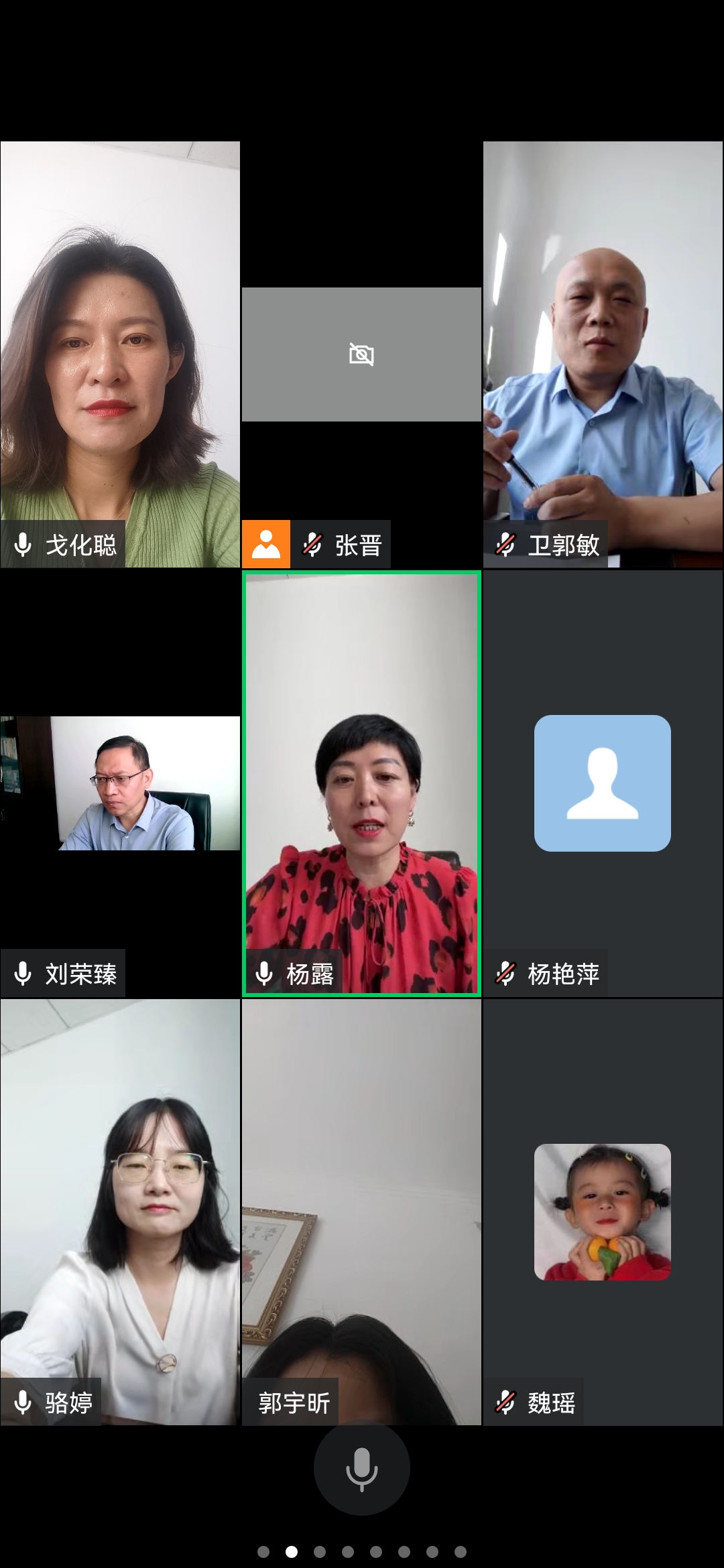Screen dimensions: 724x1568
Task: Open 骆婷's video tile
Action: point(120,1212)
